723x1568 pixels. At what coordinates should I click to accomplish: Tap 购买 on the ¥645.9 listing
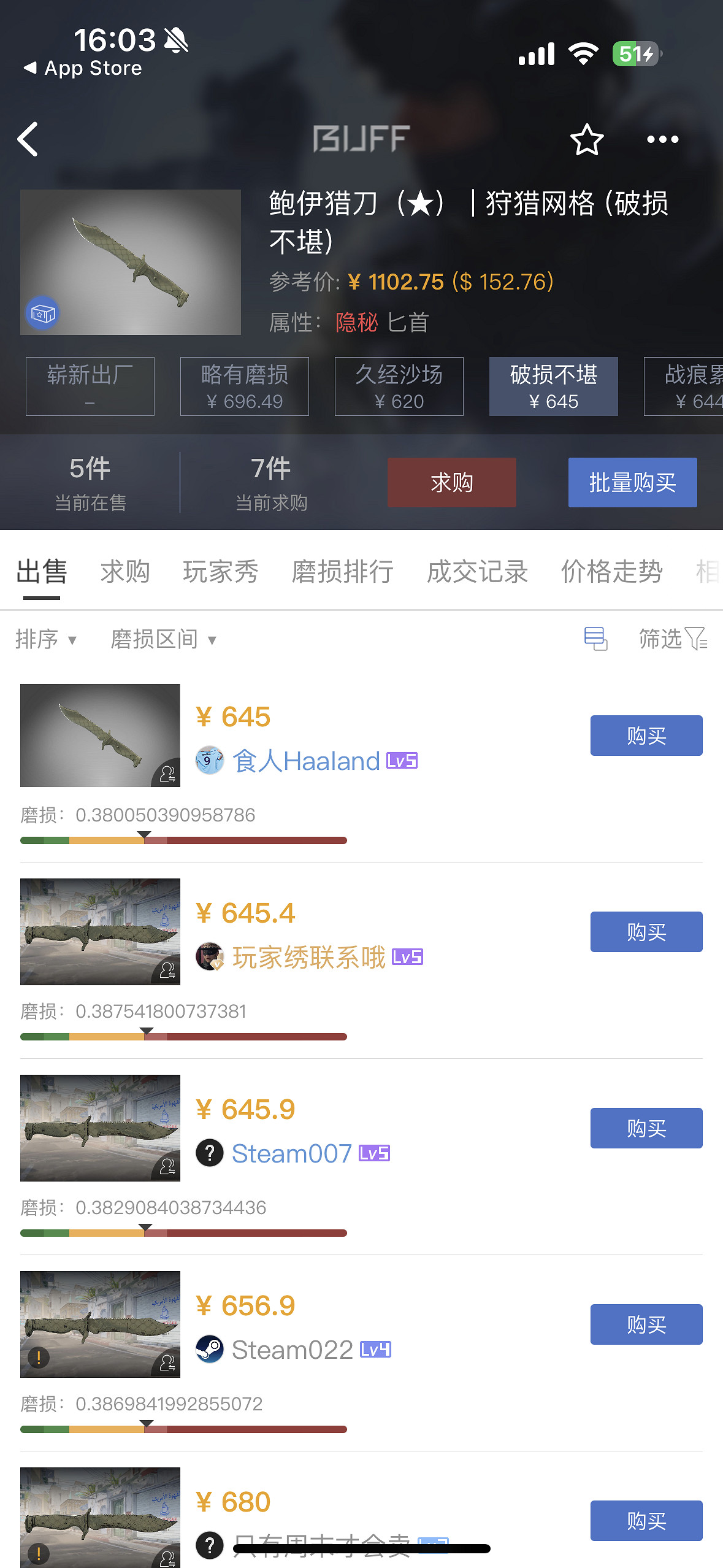646,1128
